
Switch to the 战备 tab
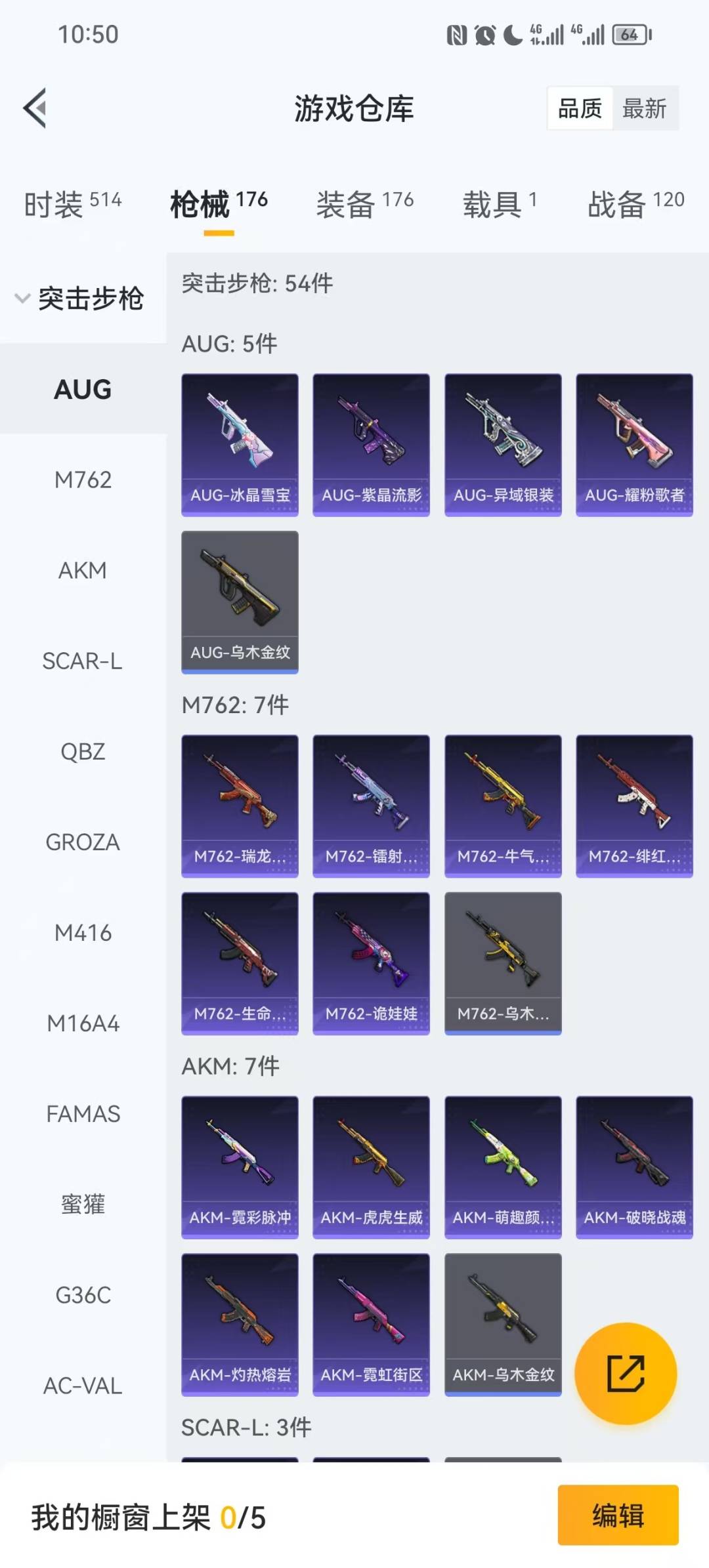[x=635, y=203]
